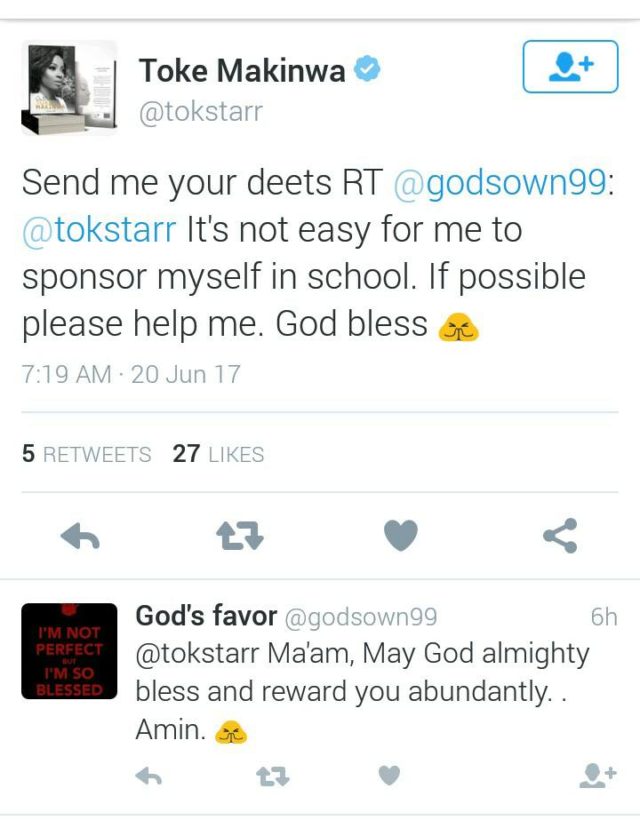The width and height of the screenshot is (640, 820).
Task: View the 27 likes list
Action: pos(218,454)
